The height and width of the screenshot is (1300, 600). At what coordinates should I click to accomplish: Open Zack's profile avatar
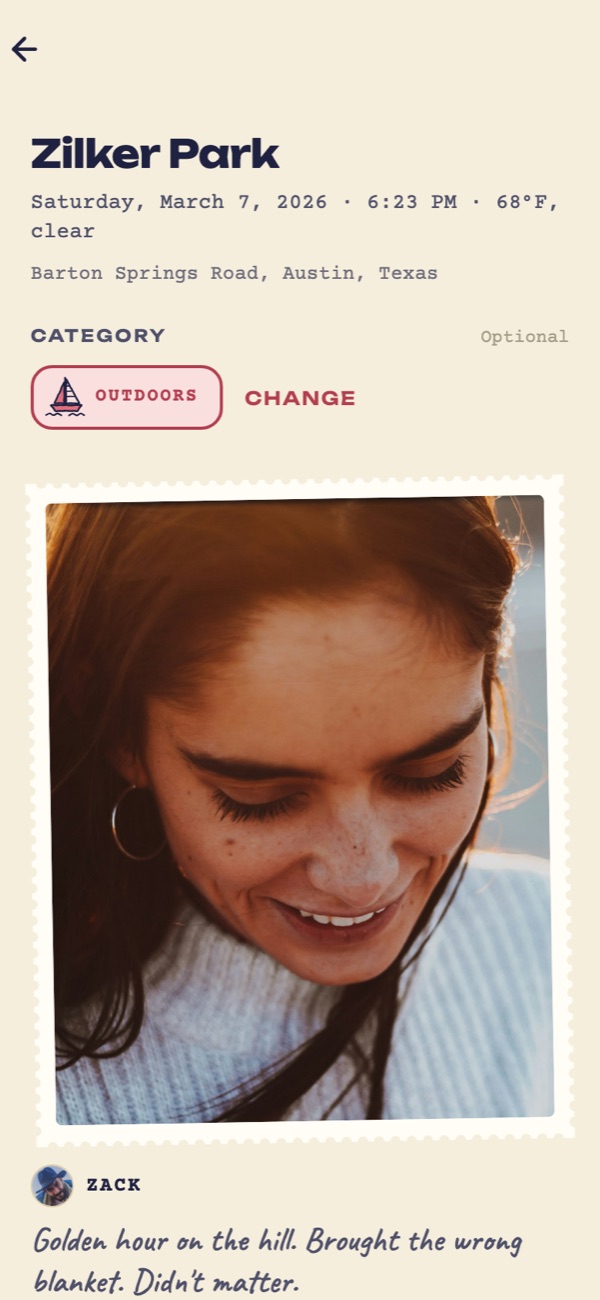tap(52, 1185)
